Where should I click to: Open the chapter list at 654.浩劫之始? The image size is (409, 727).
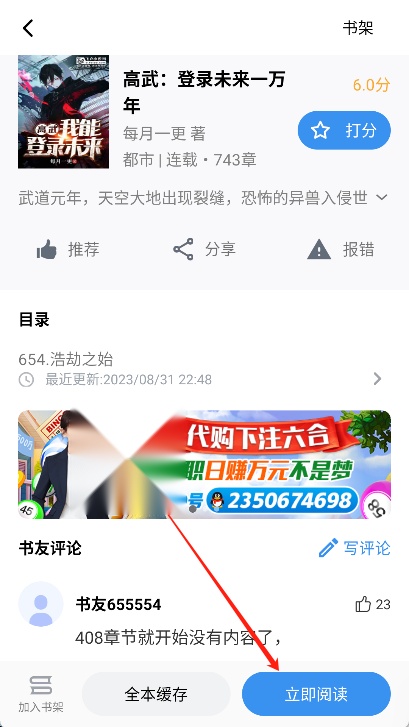tap(204, 369)
